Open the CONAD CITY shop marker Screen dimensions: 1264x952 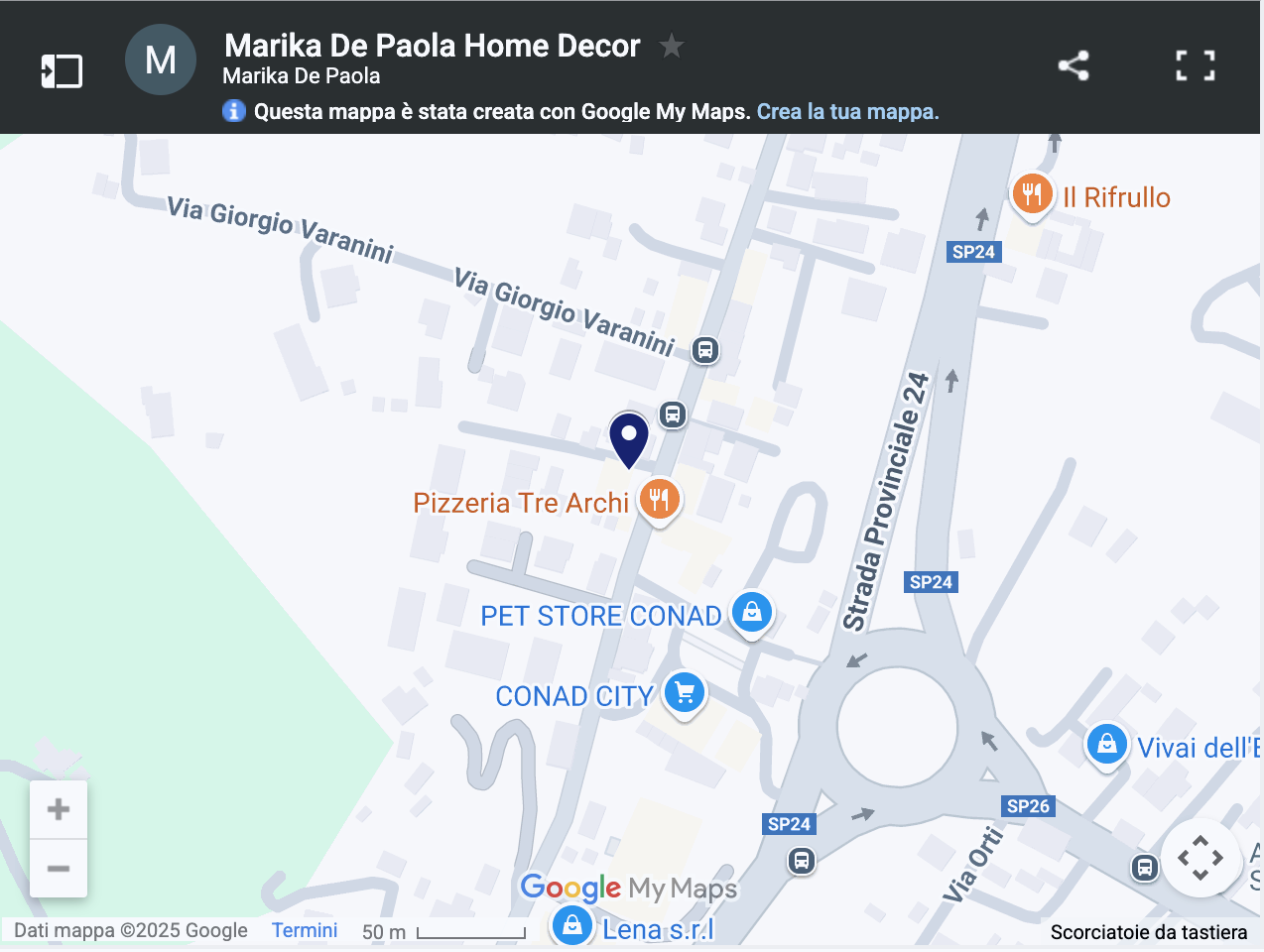685,692
